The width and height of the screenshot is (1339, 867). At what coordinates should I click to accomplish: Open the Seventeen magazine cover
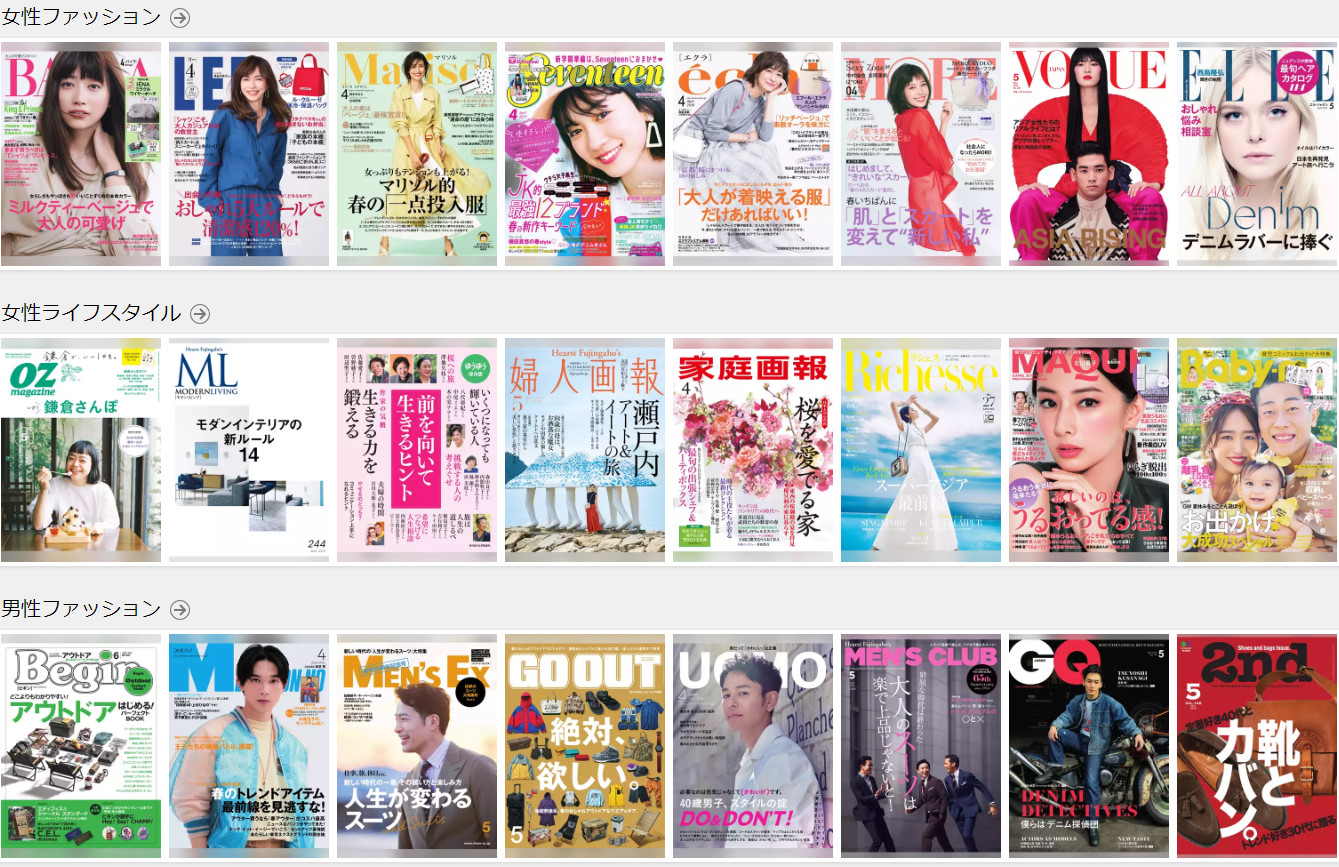click(x=584, y=153)
